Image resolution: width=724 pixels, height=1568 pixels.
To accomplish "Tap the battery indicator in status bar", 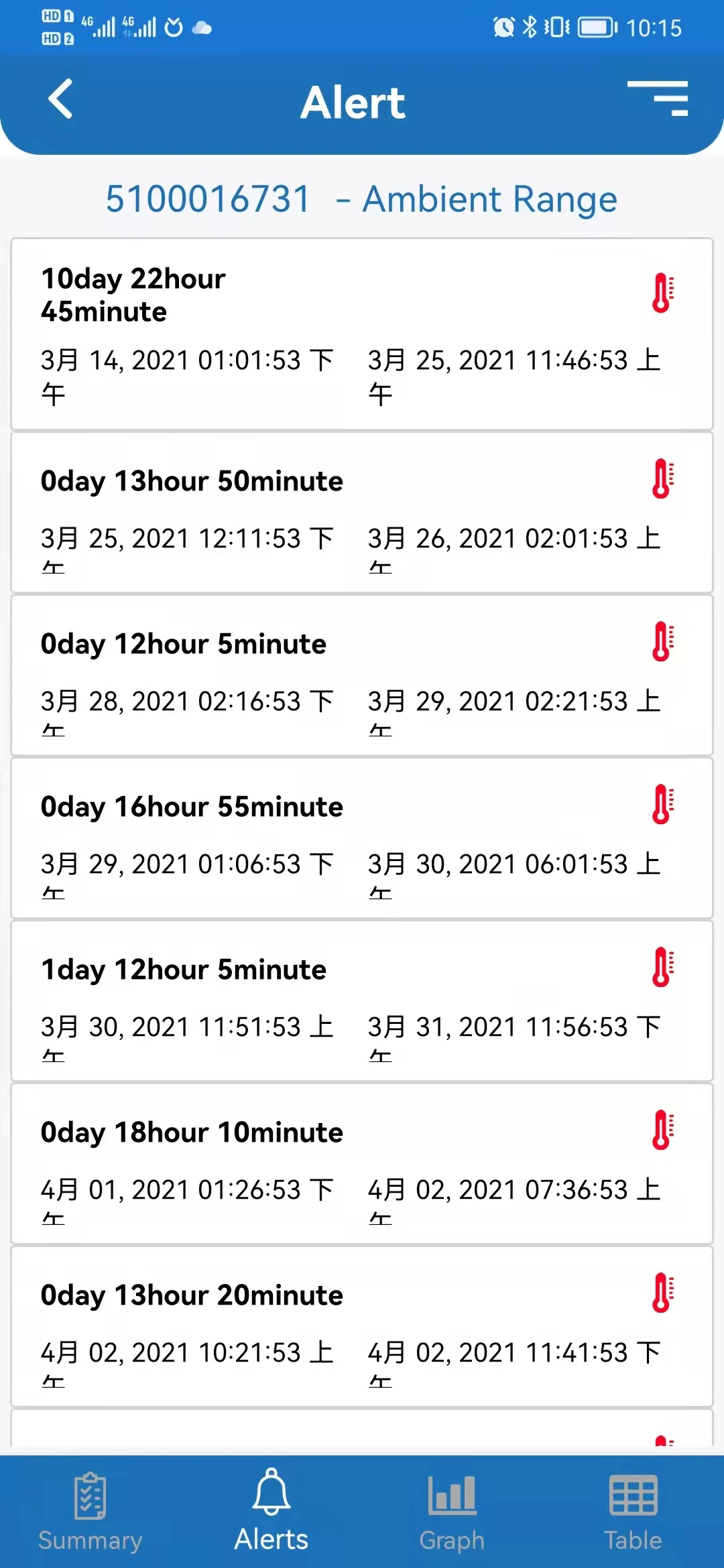I will click(595, 27).
